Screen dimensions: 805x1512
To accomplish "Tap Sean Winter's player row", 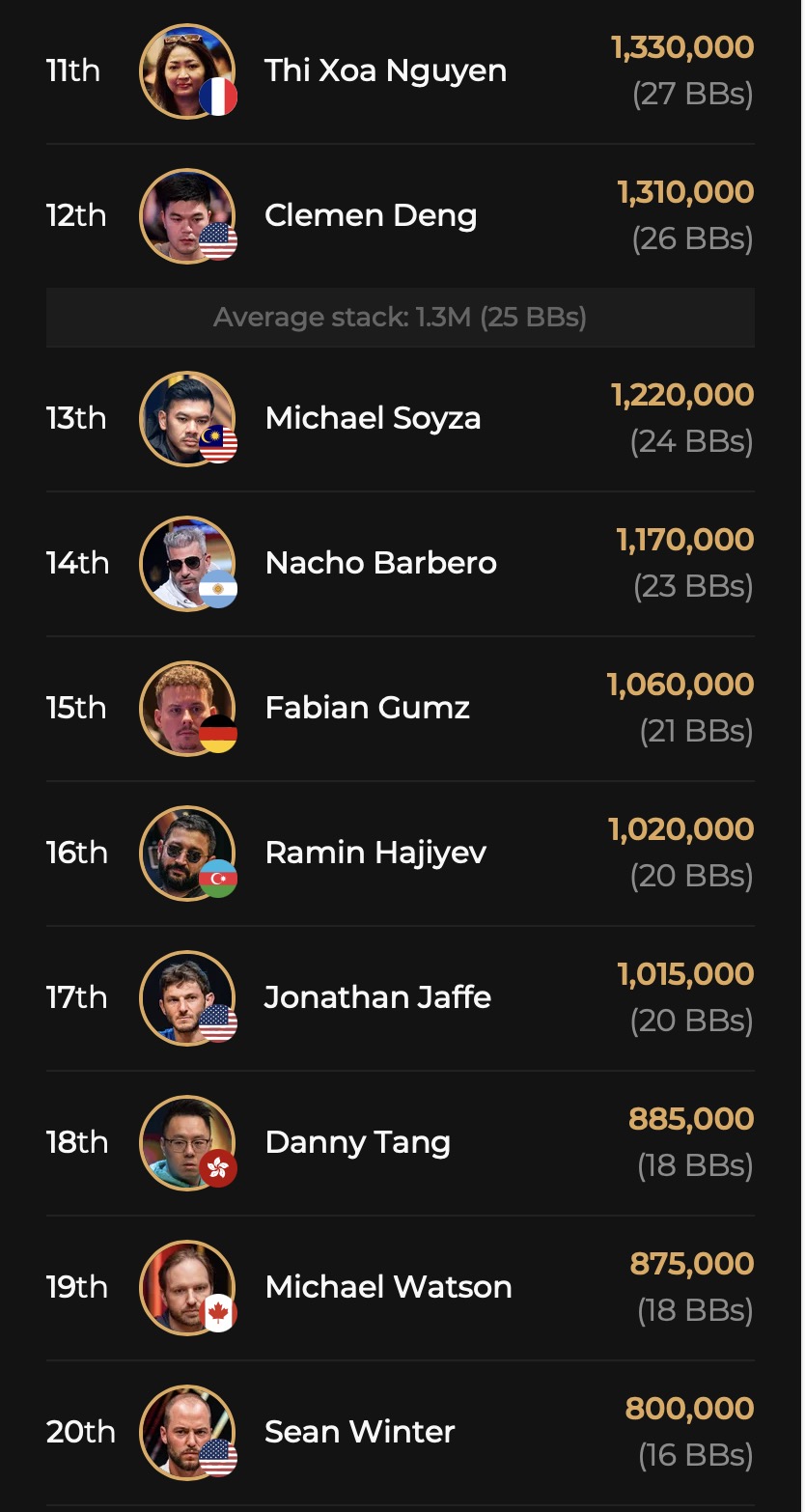I will [359, 1433].
